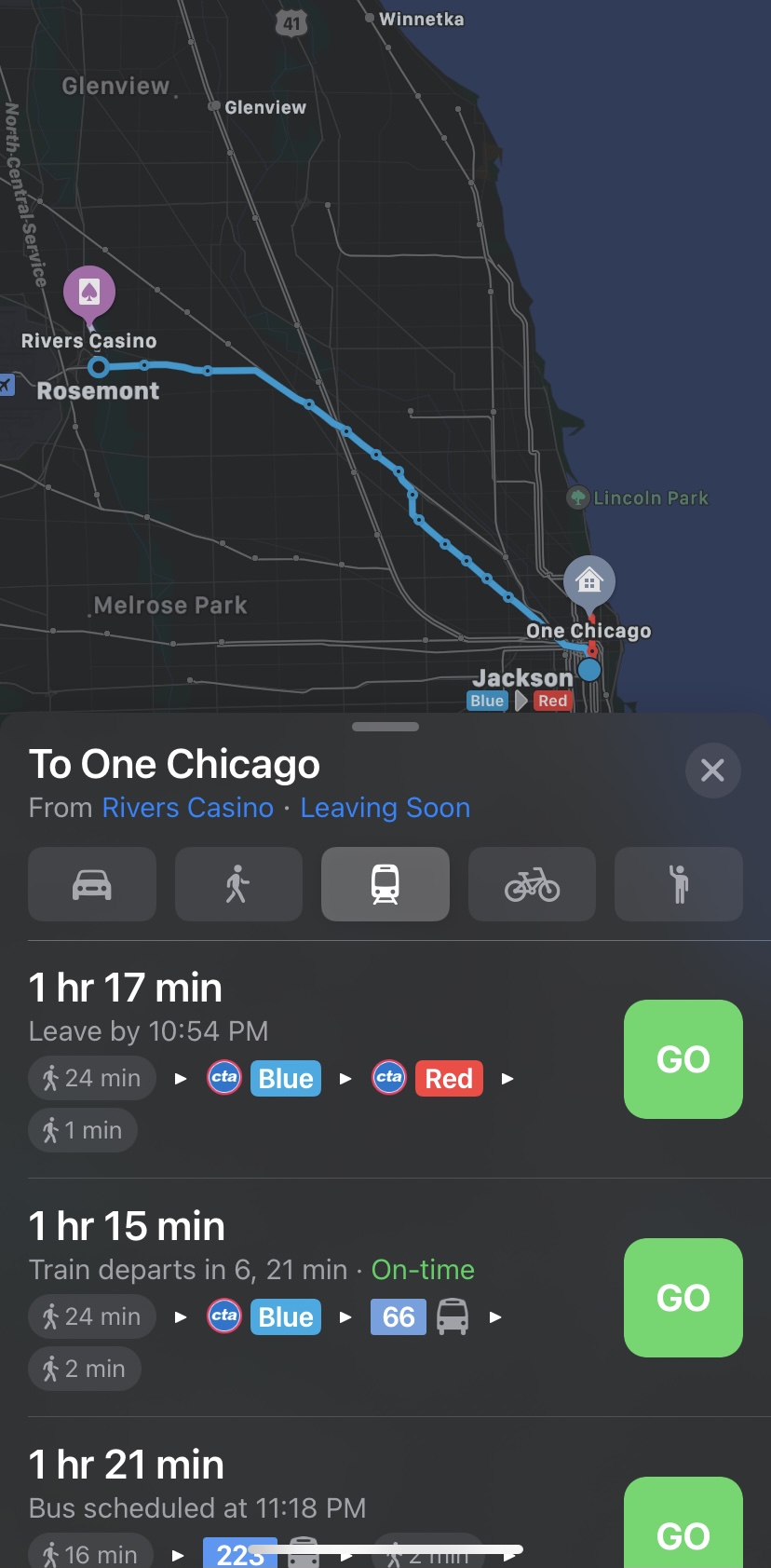Tap the One Chicago home pin
The height and width of the screenshot is (1568, 771).
(588, 582)
